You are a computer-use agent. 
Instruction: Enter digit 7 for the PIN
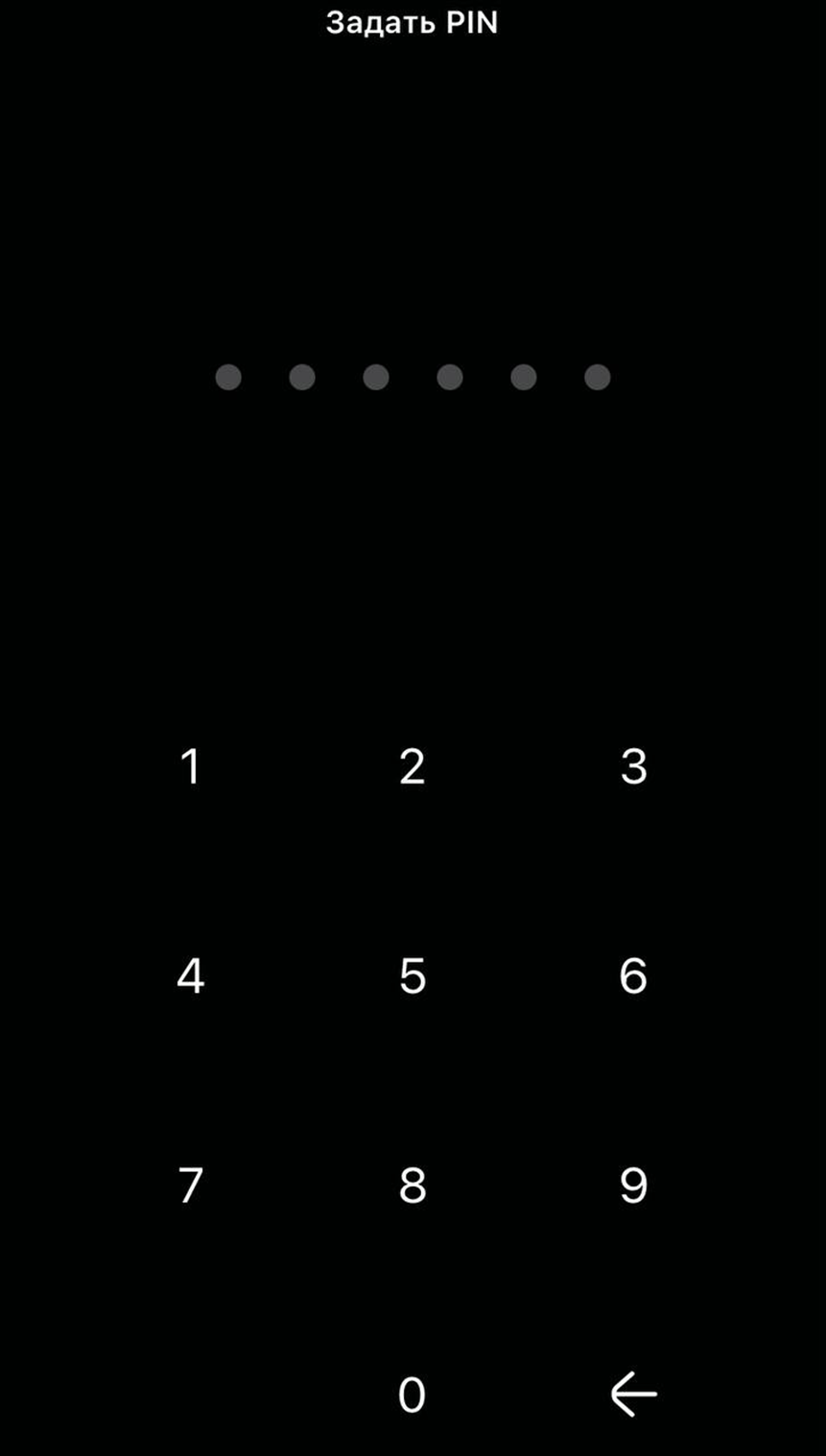[x=190, y=1186]
